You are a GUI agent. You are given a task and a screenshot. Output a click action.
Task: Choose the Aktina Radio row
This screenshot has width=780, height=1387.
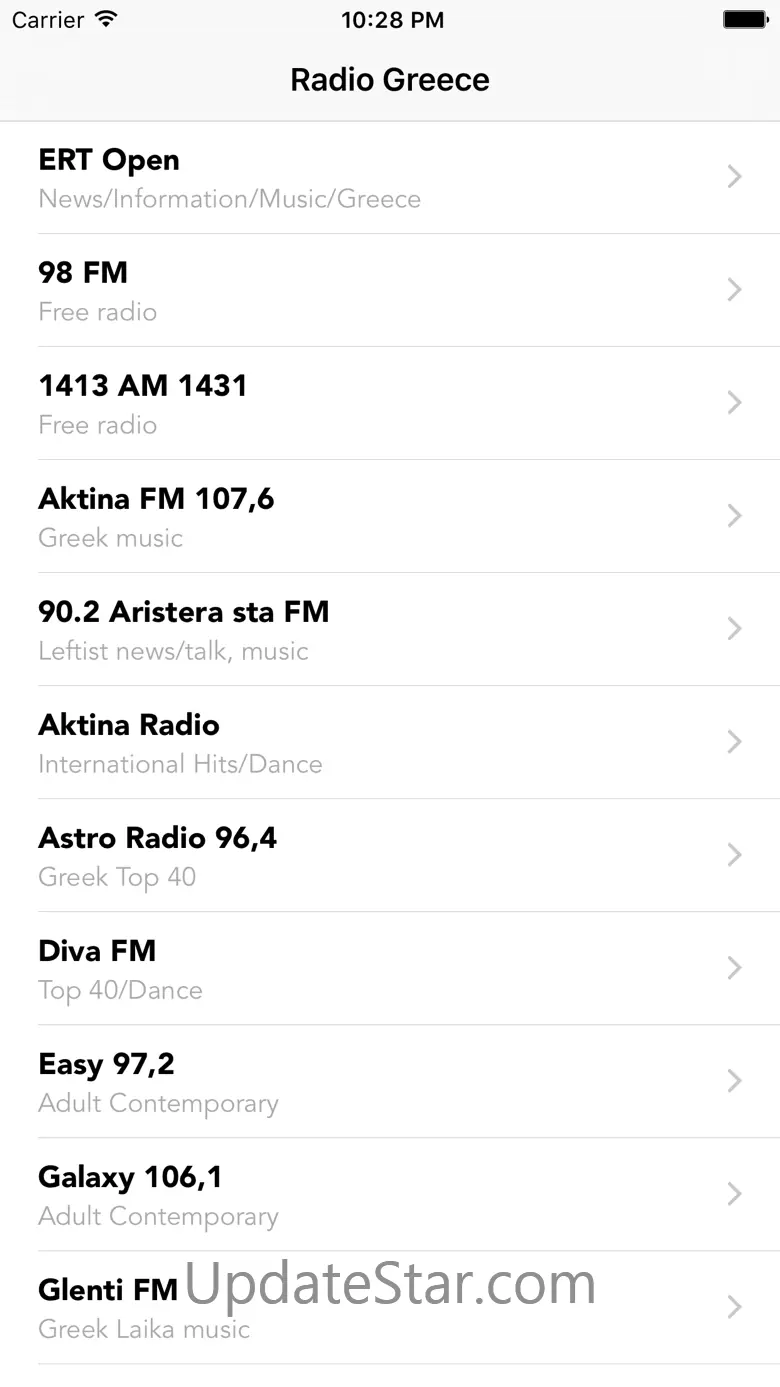(x=390, y=743)
